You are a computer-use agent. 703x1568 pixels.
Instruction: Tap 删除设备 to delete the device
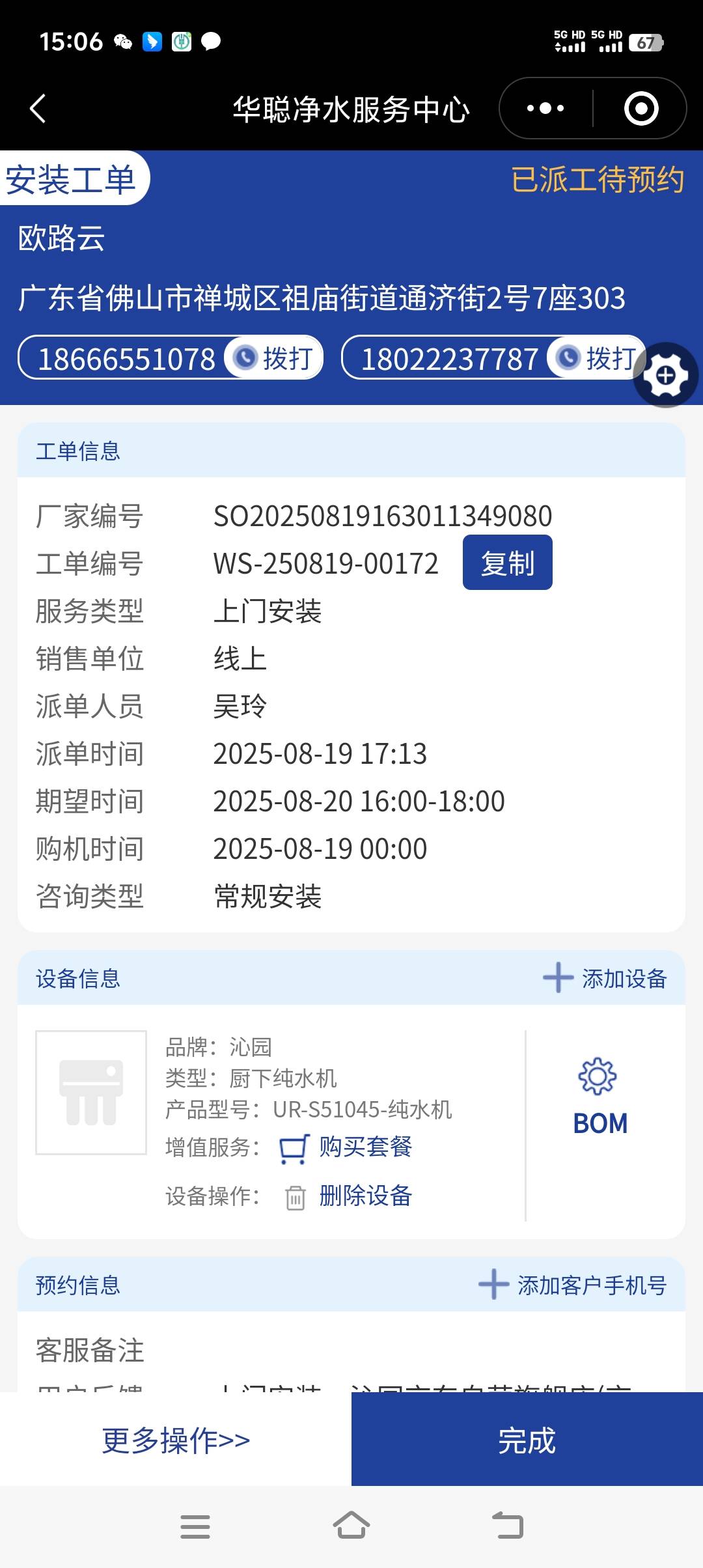365,1196
